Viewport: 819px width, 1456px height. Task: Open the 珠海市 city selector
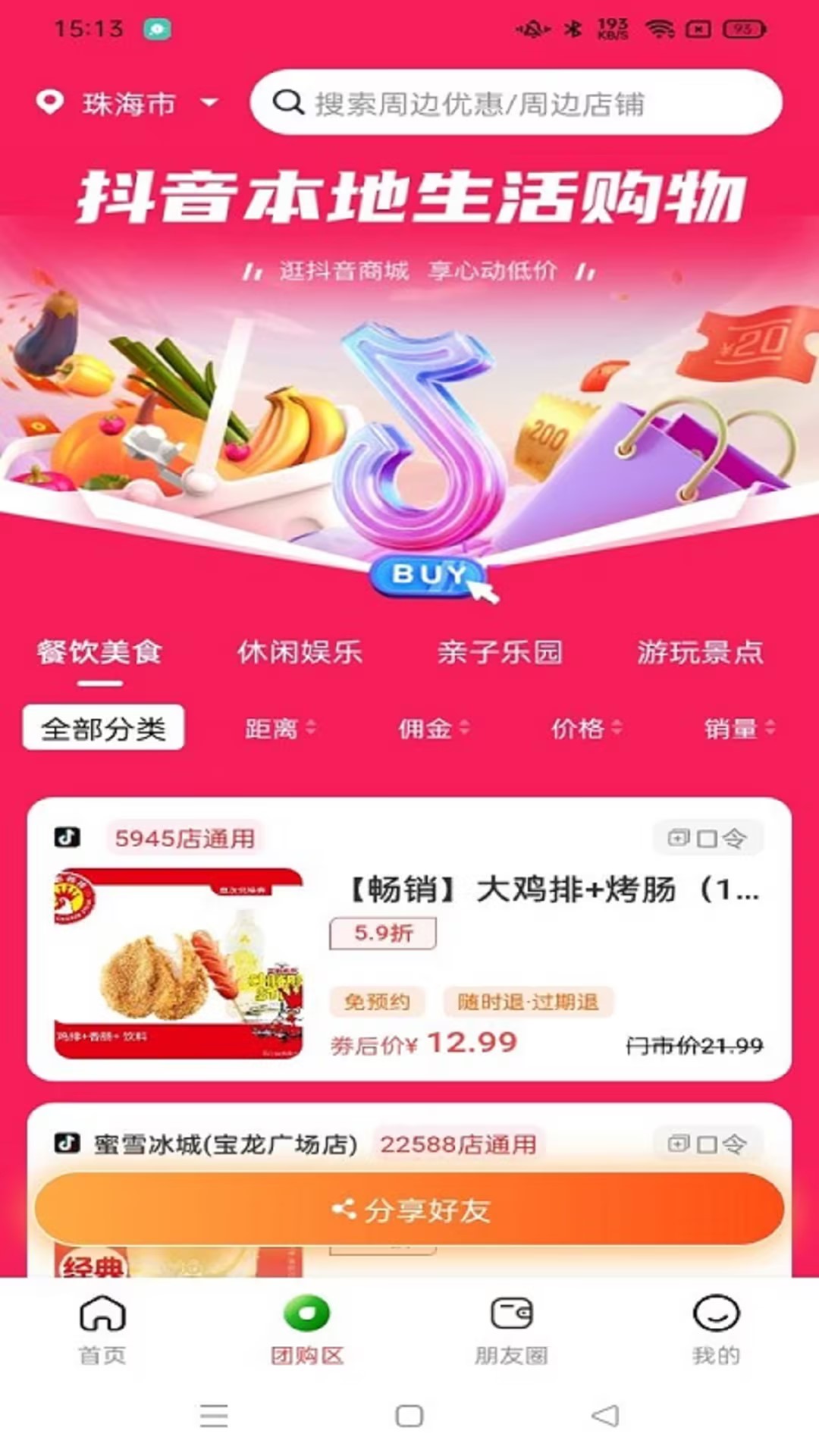[127, 103]
